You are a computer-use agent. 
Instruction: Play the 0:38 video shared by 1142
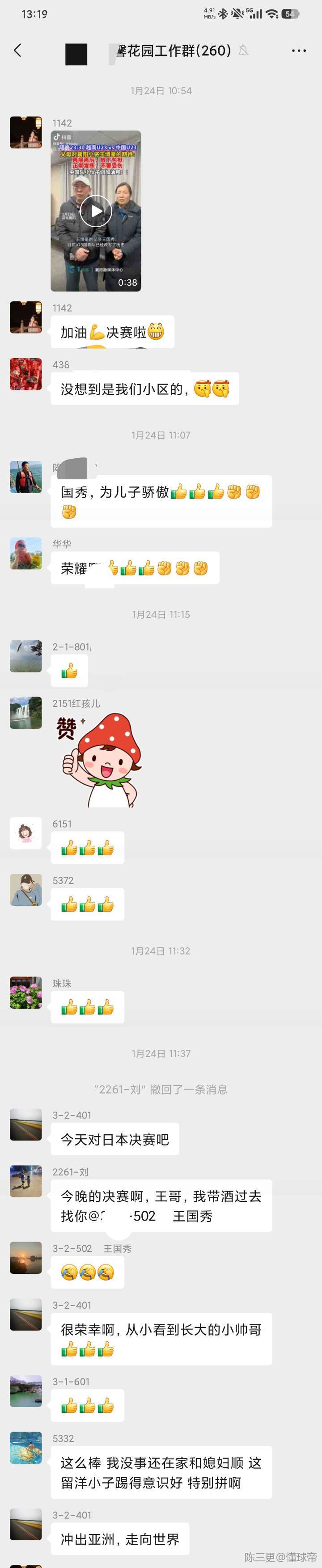coord(96,211)
